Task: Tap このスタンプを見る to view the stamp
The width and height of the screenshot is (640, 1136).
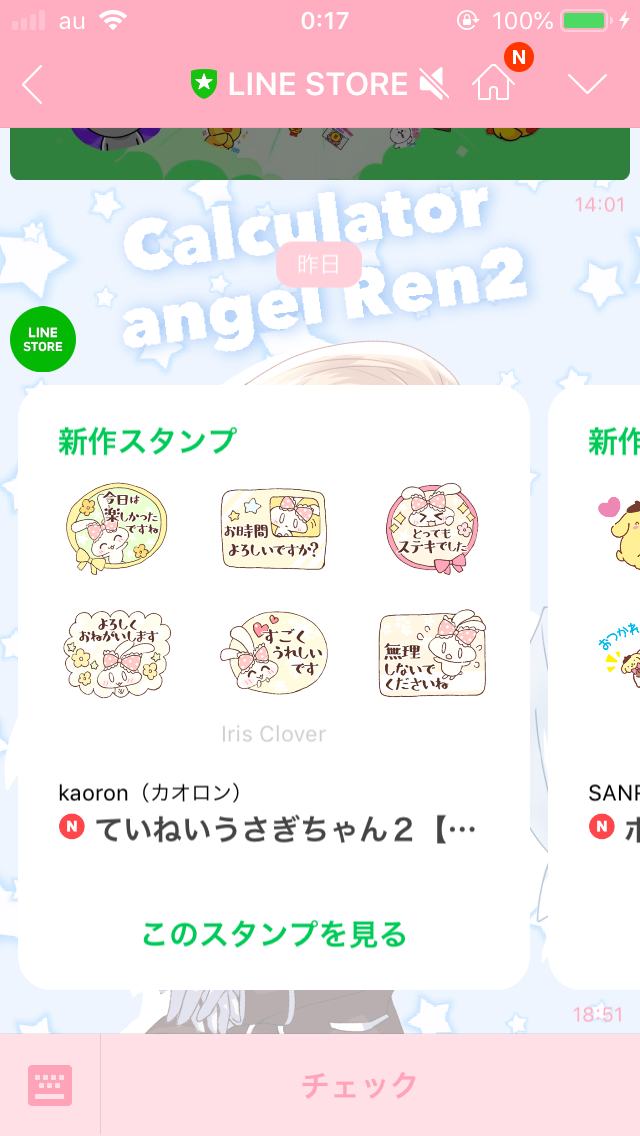Action: tap(274, 935)
